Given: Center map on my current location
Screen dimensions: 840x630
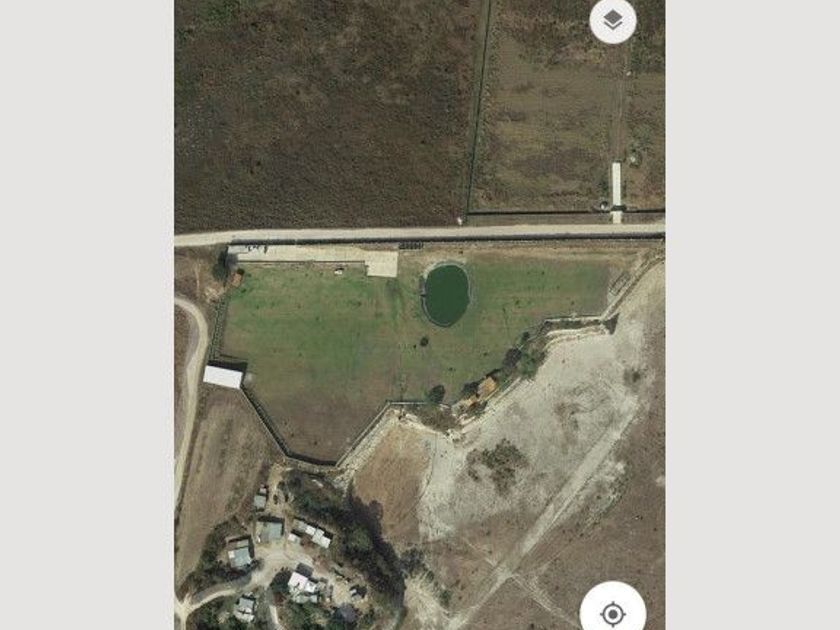Looking at the screenshot, I should tap(612, 611).
